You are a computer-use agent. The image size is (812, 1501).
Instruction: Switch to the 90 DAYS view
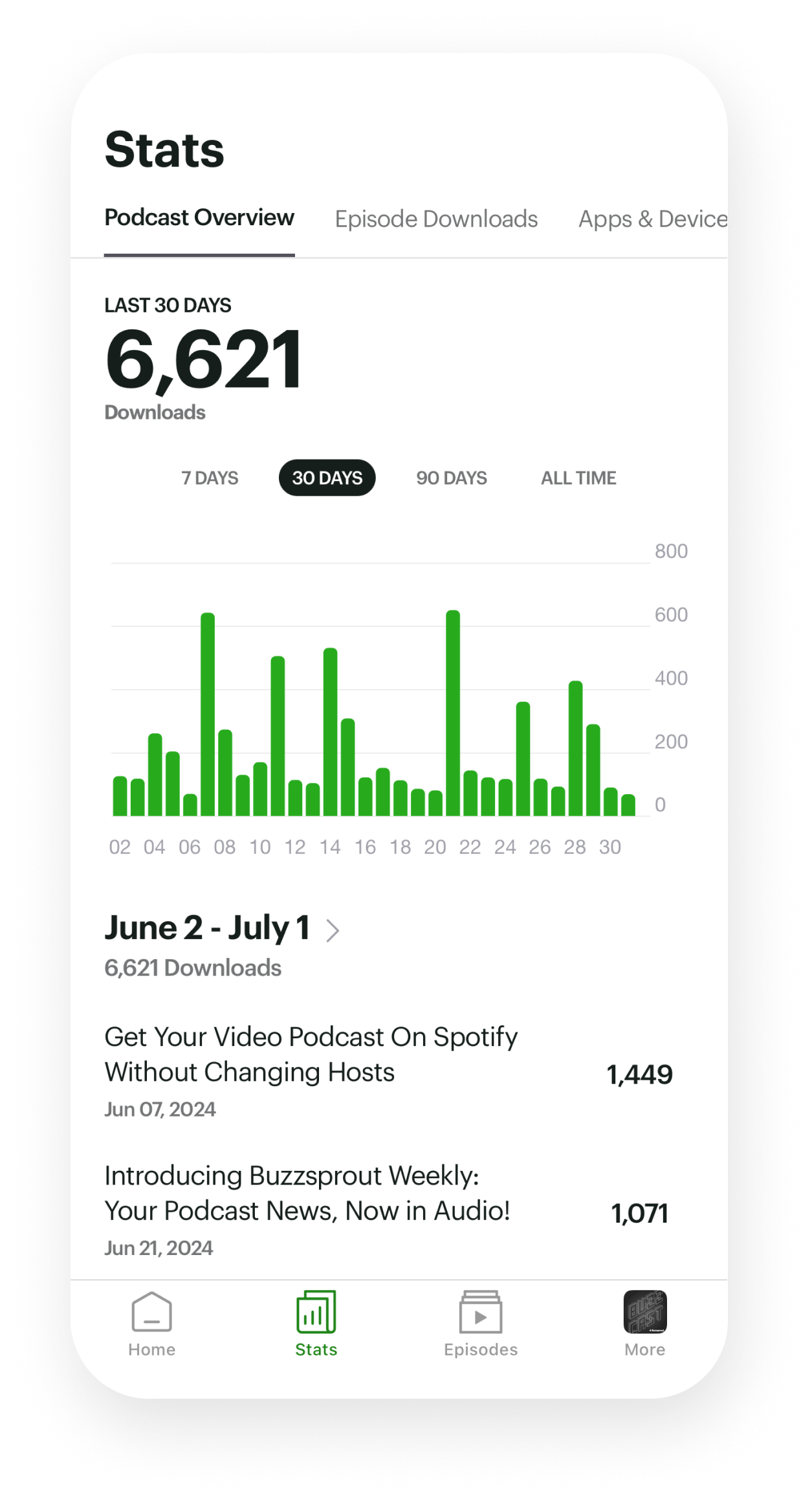(452, 478)
